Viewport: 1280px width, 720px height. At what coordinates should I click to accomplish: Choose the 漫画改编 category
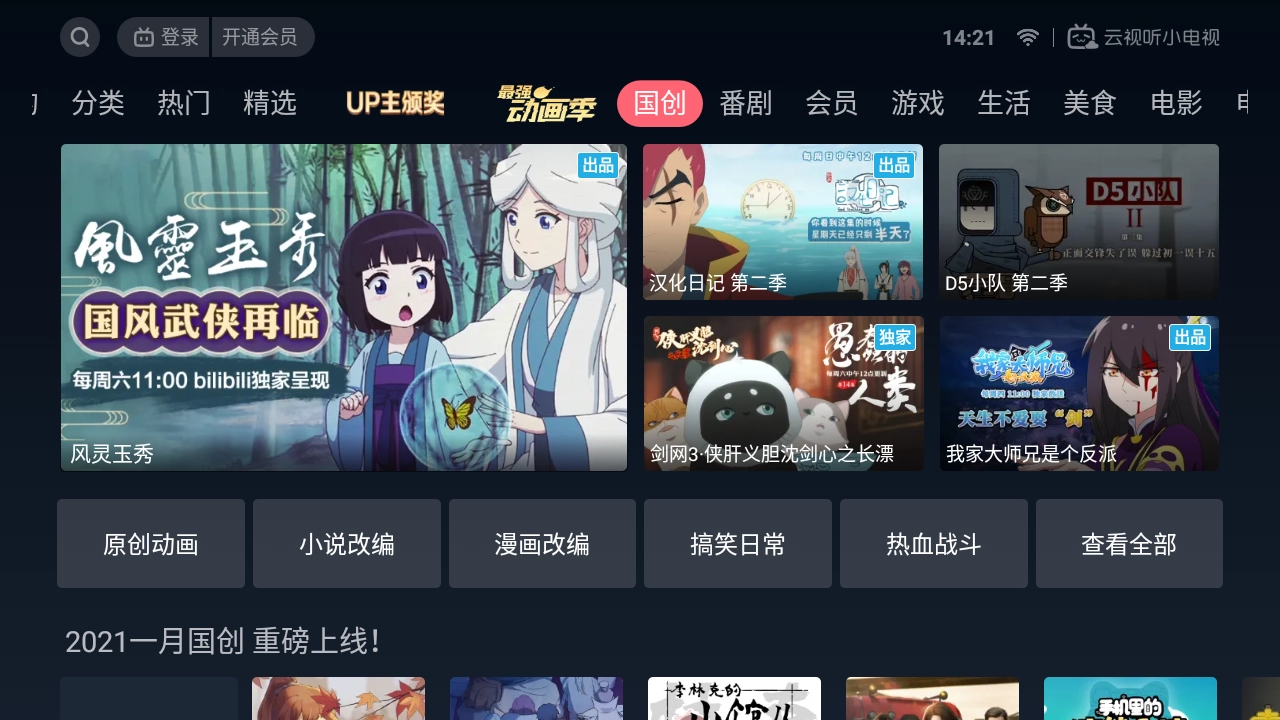[x=542, y=544]
